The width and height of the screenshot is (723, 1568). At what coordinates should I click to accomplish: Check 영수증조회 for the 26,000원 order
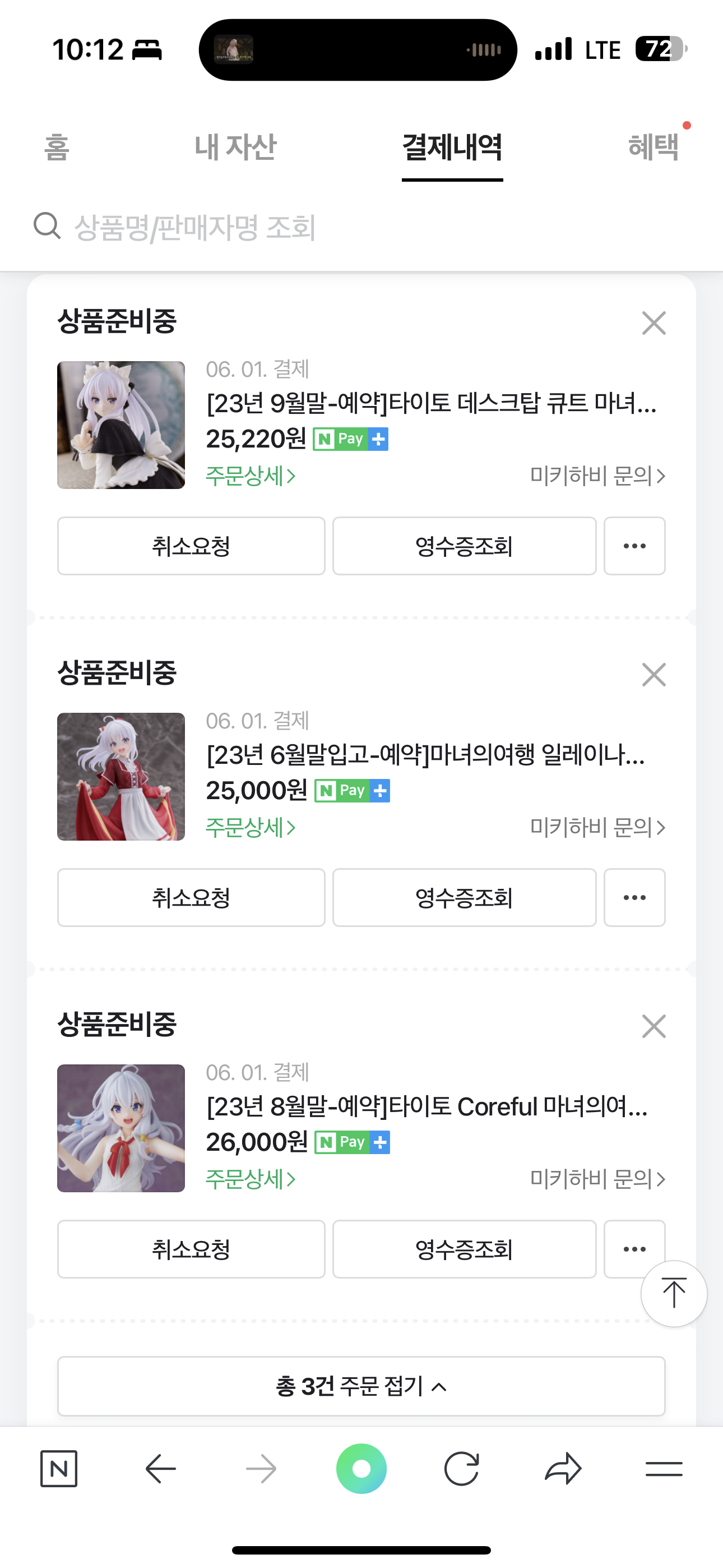coord(464,1249)
